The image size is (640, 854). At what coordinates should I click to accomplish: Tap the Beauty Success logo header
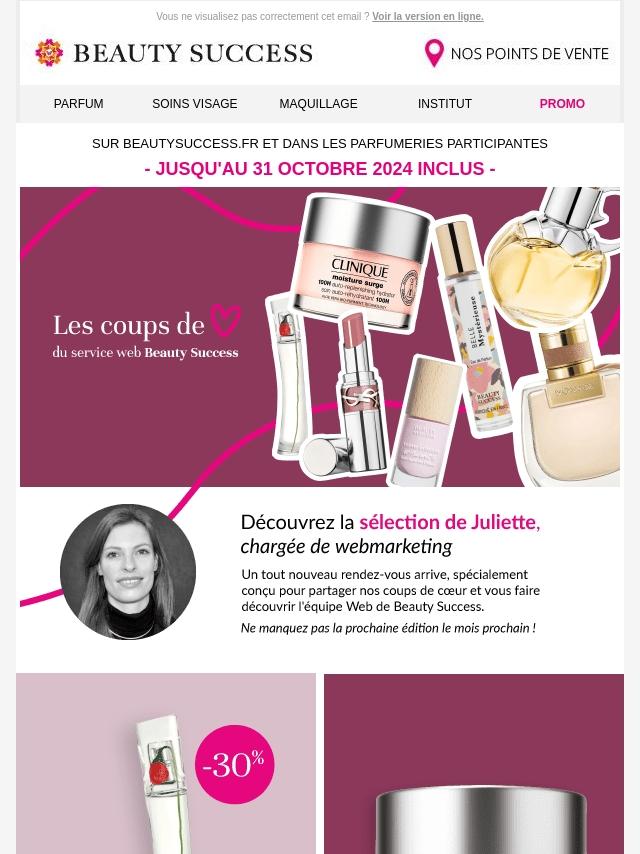(174, 53)
